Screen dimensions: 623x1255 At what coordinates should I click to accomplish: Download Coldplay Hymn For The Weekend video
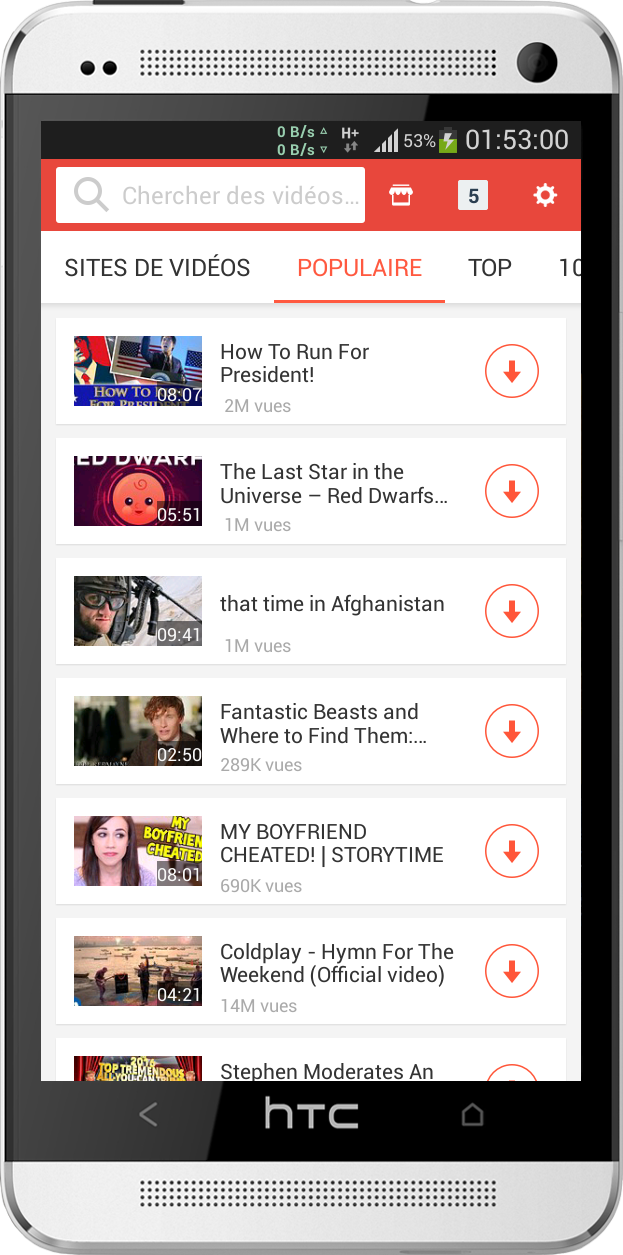click(512, 972)
